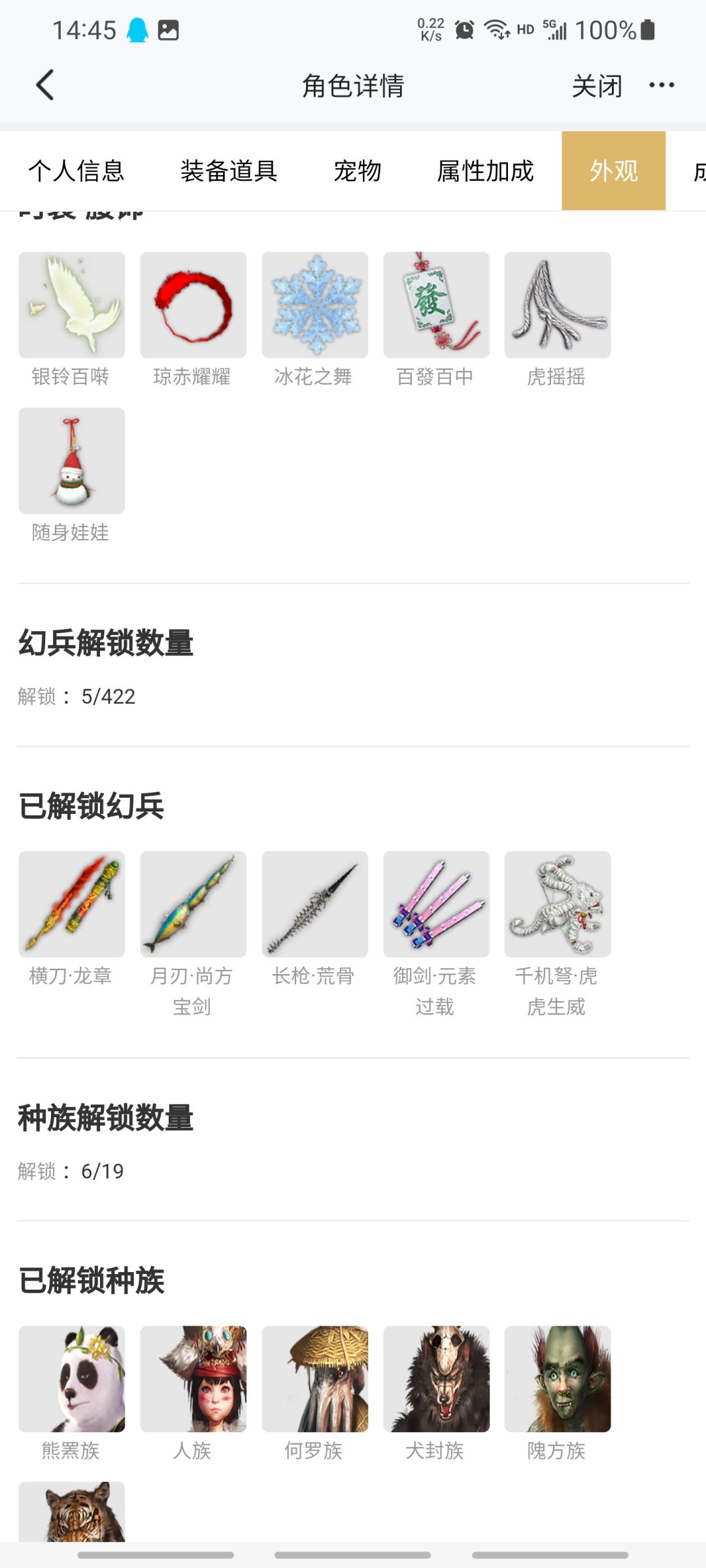Open the 横刀·龙章 weapon skin
706x1568 pixels.
click(x=72, y=904)
